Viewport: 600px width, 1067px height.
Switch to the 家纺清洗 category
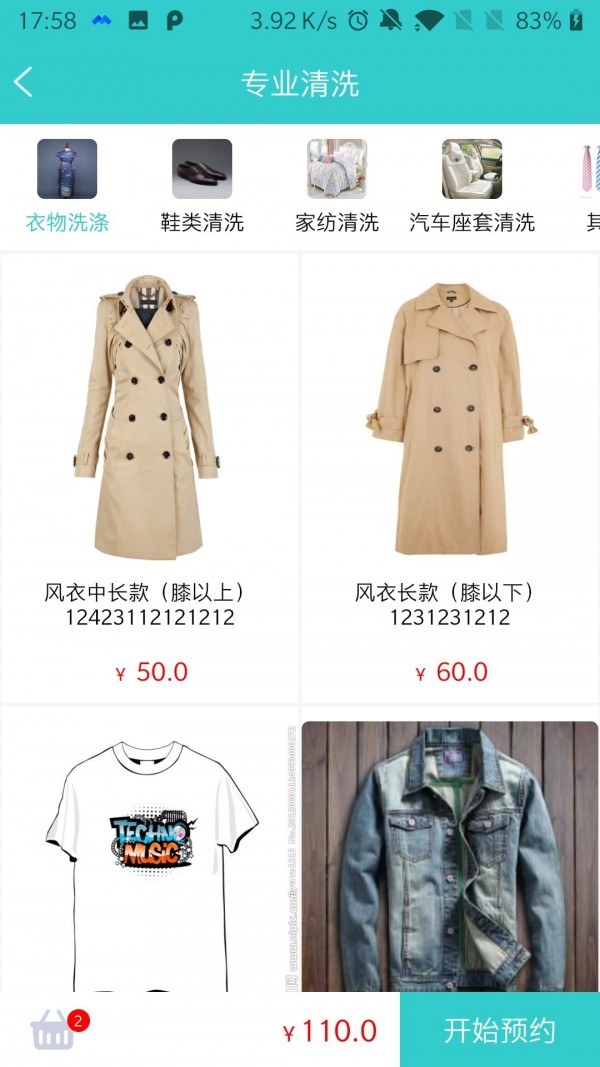337,185
